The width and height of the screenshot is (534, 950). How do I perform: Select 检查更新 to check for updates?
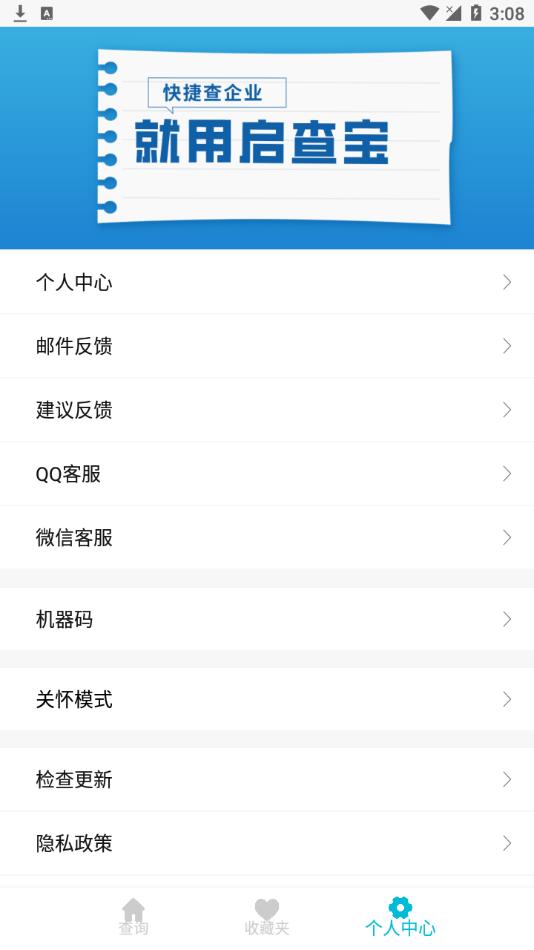[x=267, y=779]
